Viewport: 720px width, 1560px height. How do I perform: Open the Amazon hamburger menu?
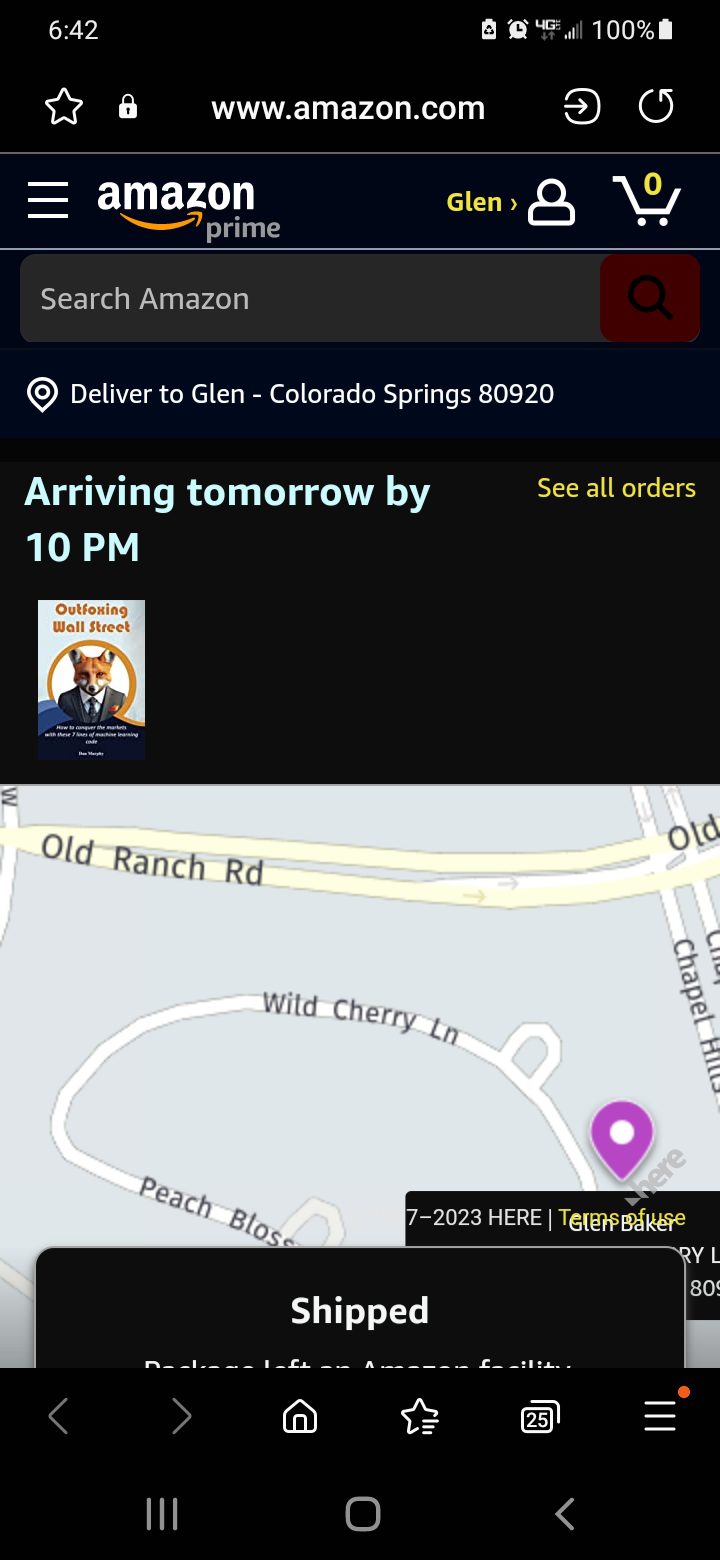tap(47, 201)
